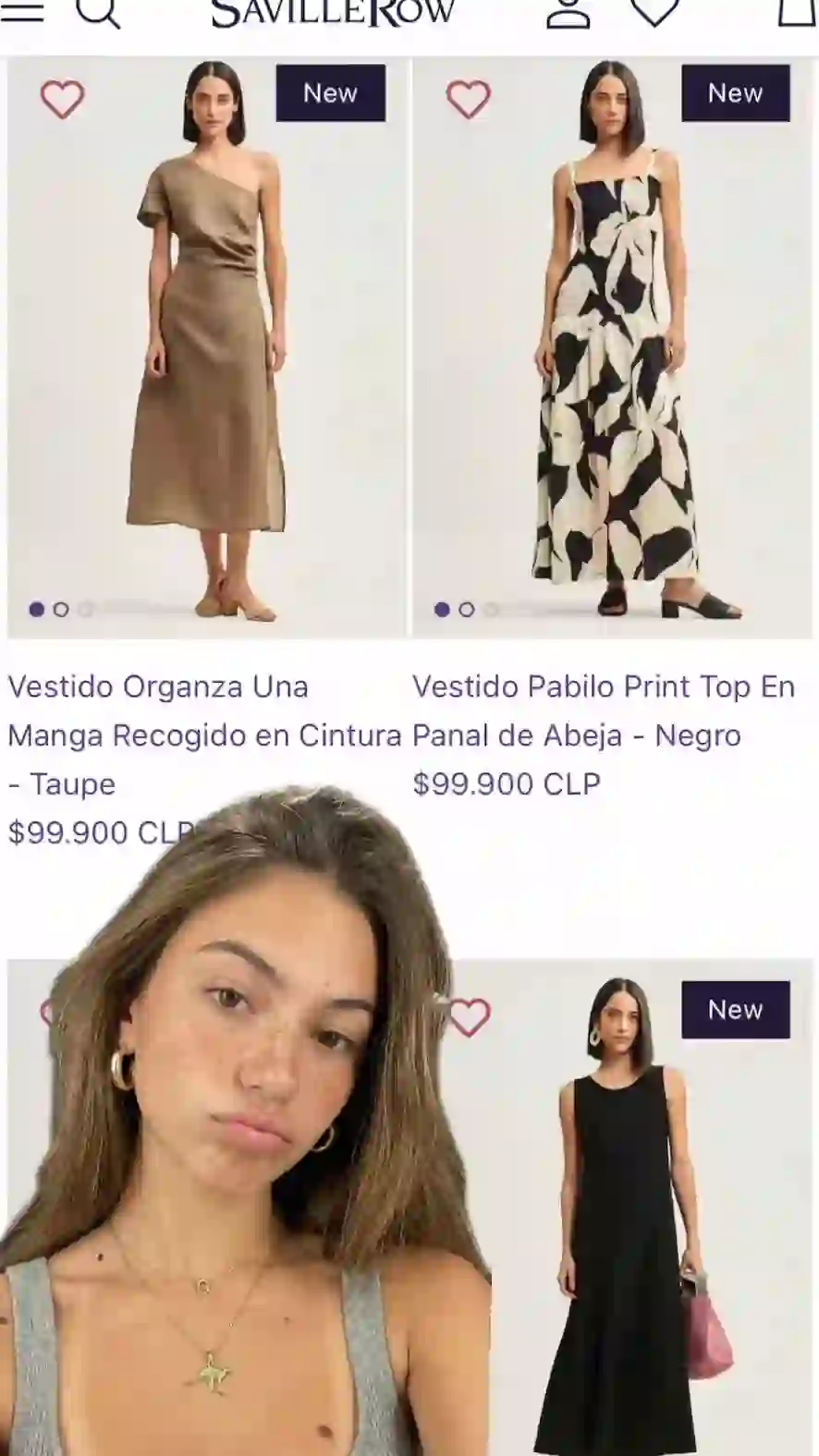Show second image of Vestido Organza dress
This screenshot has height=1456, width=819.
pos(61,610)
